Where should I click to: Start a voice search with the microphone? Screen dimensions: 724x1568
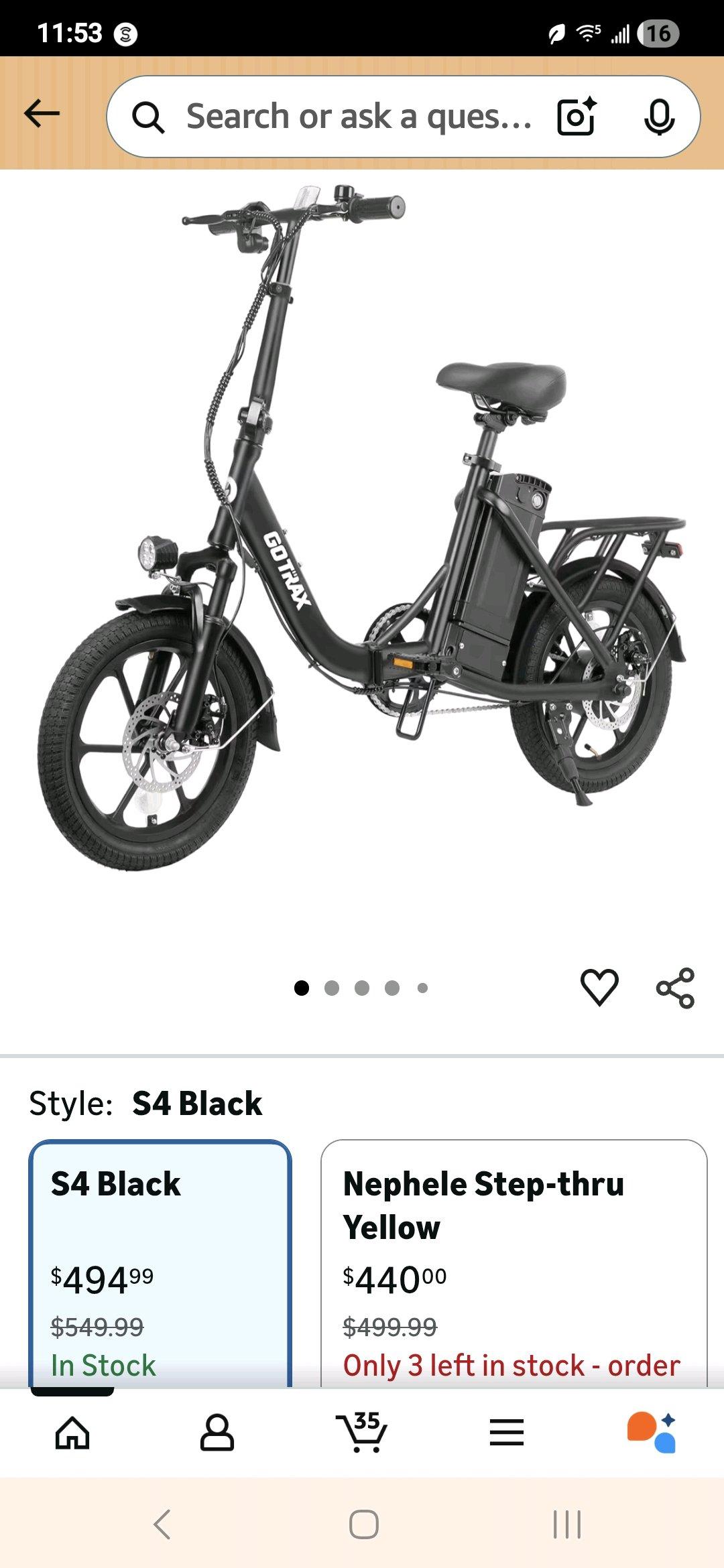(x=659, y=118)
